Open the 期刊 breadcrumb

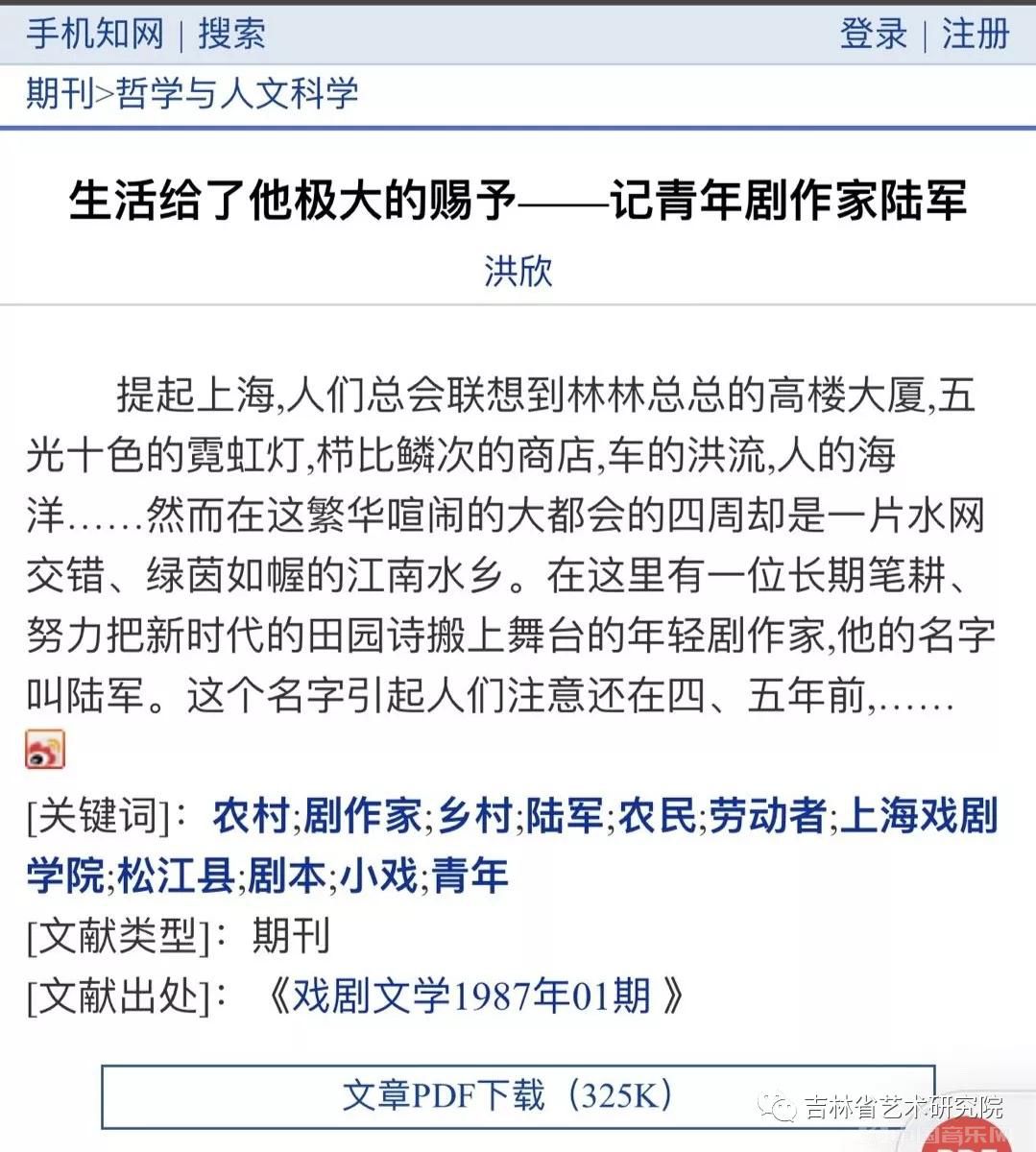60,93
